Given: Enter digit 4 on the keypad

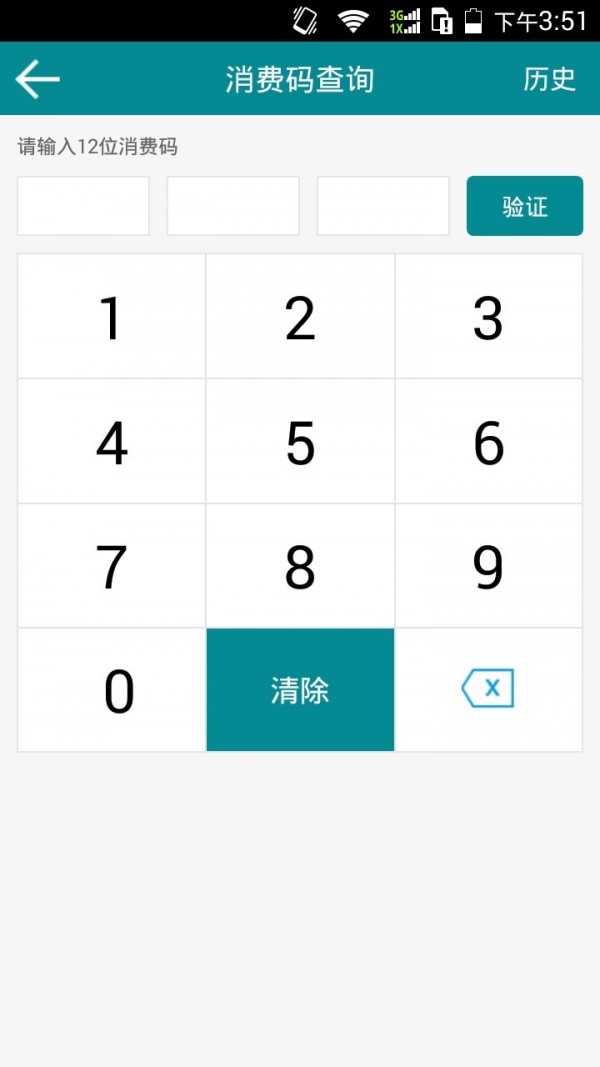Looking at the screenshot, I should 112,442.
